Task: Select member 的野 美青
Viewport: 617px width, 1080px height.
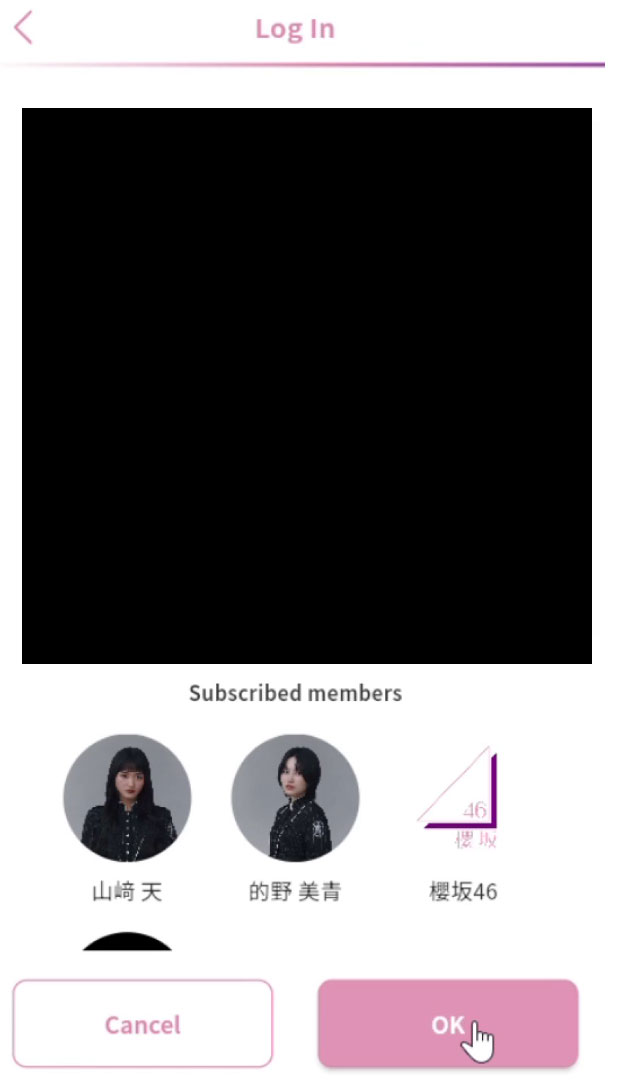Action: [x=295, y=798]
